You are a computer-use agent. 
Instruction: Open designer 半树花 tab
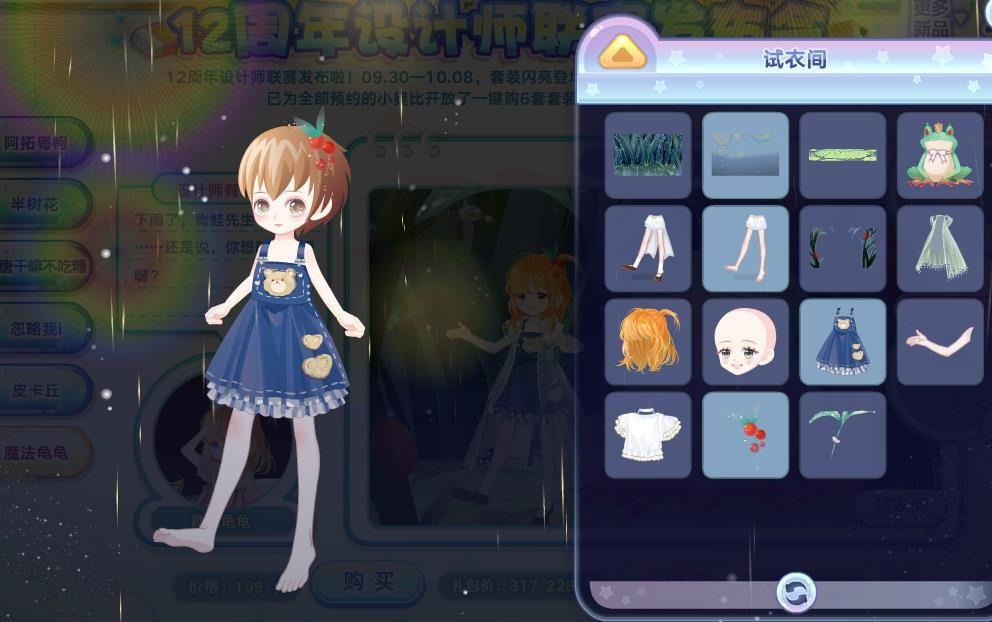(x=38, y=204)
